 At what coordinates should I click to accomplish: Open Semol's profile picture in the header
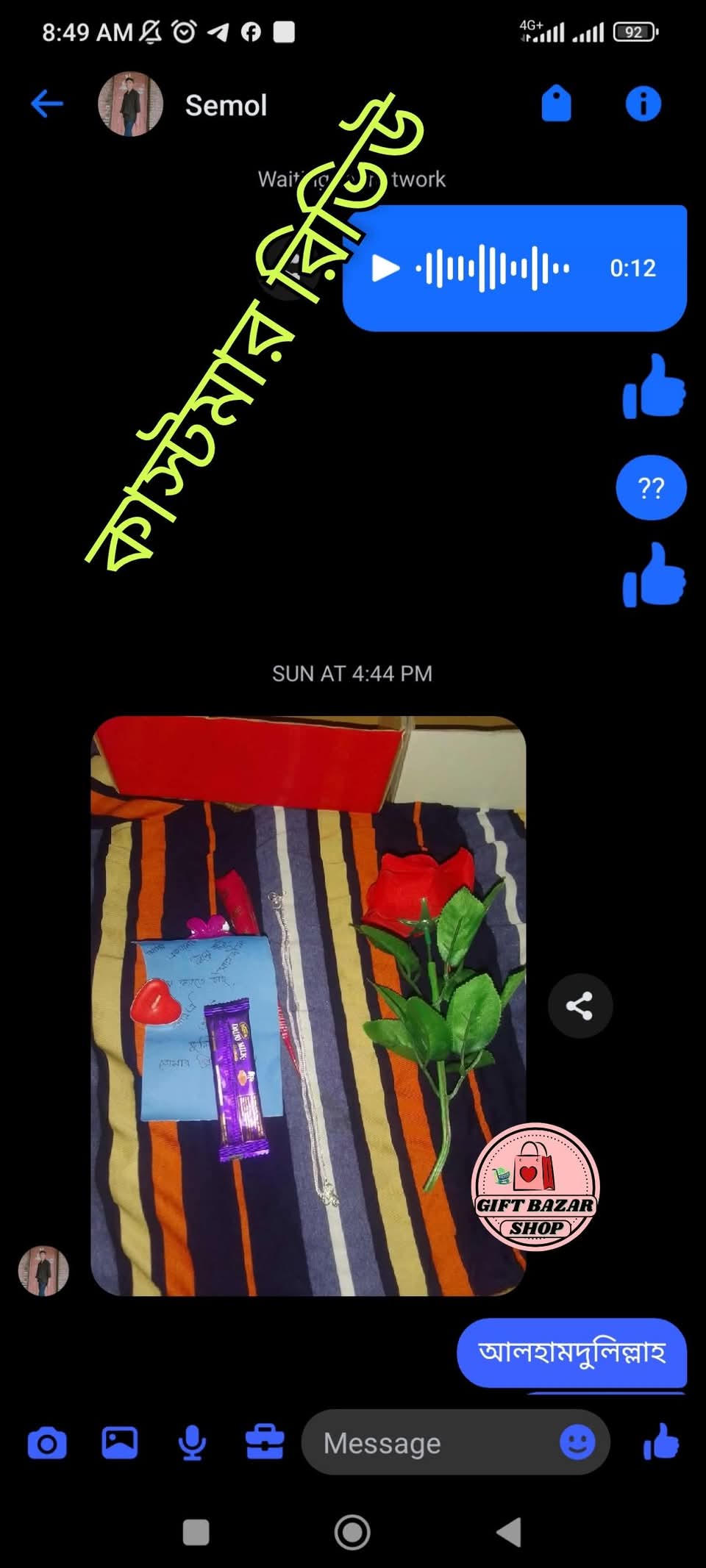tap(130, 104)
